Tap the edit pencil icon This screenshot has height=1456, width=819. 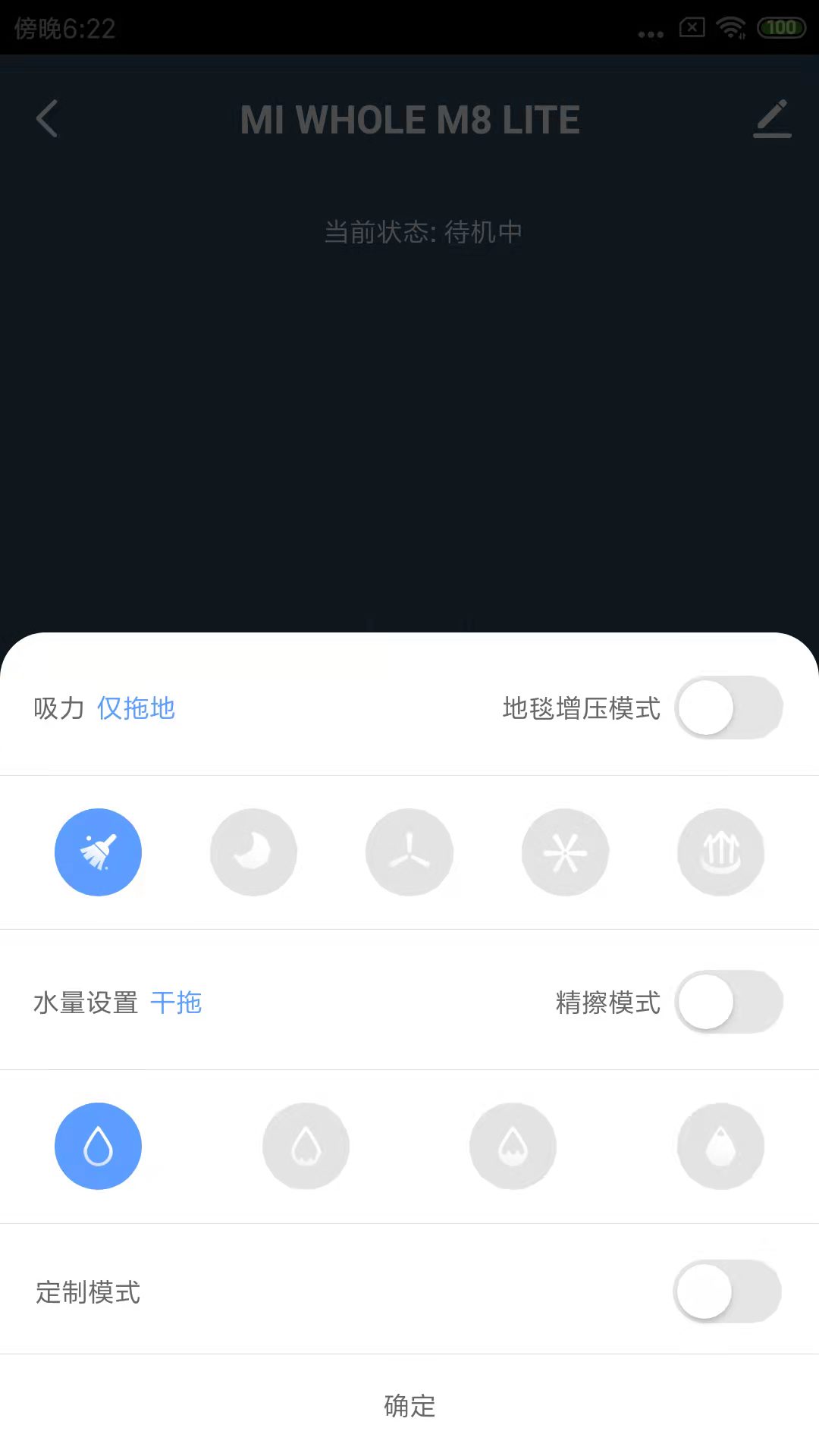pos(772,119)
